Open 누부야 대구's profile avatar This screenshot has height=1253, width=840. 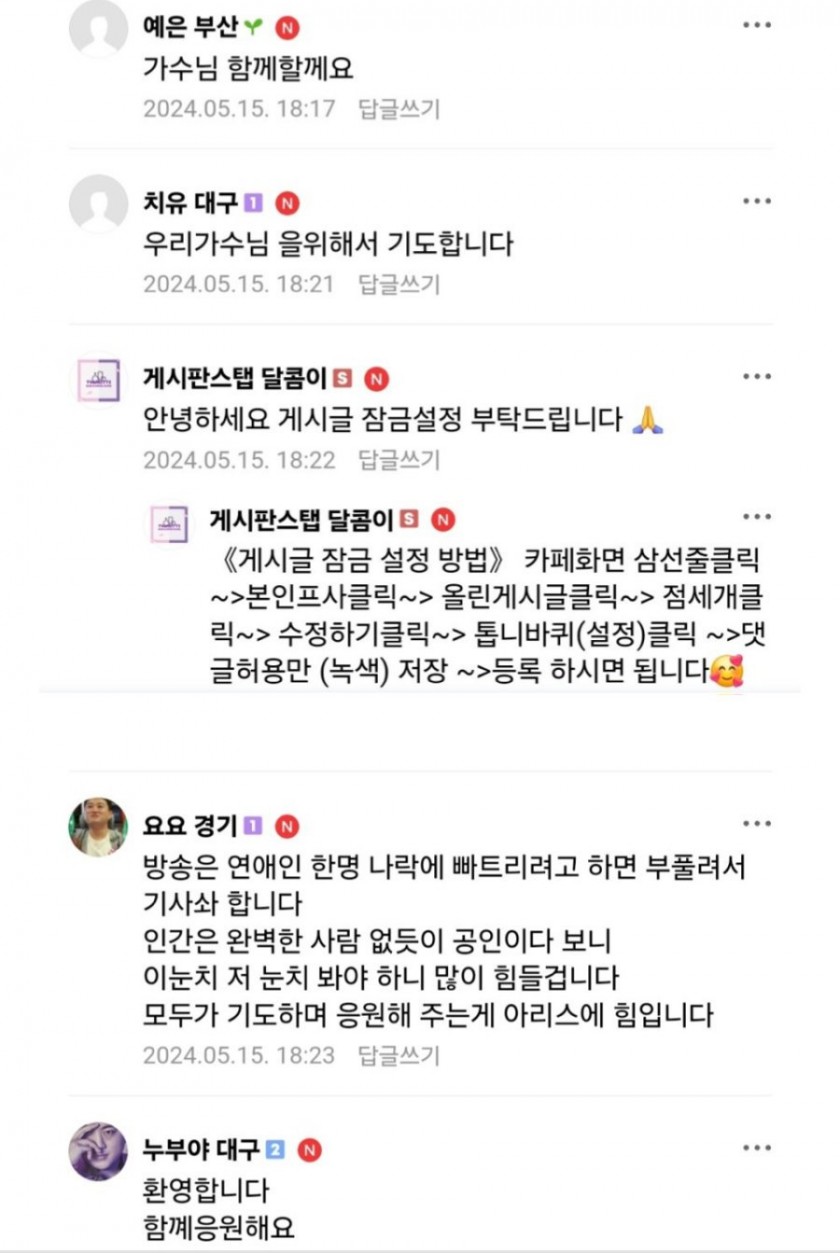98,1151
